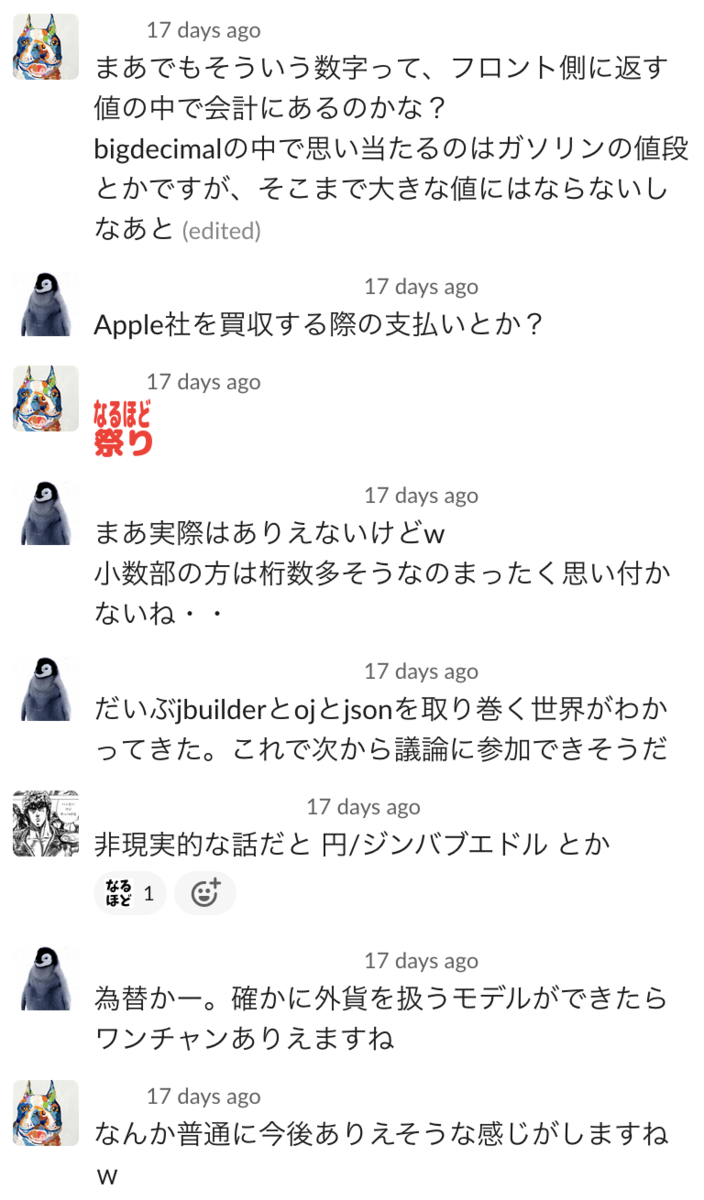Viewport: 704px width, 1200px height.
Task: Add a reaction to the 円/ジンバブエドル message
Action: [205, 893]
